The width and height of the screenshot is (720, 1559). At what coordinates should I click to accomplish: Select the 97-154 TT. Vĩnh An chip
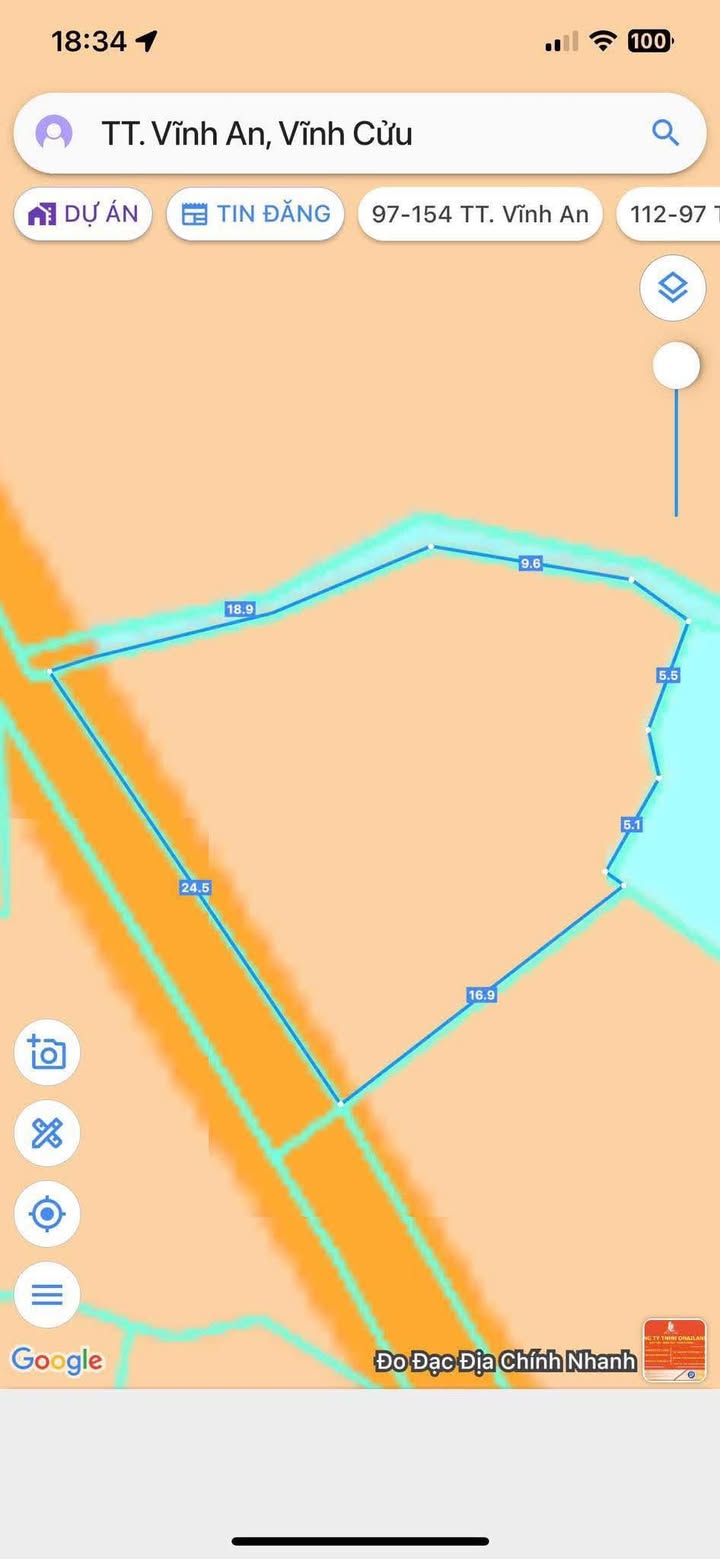480,214
